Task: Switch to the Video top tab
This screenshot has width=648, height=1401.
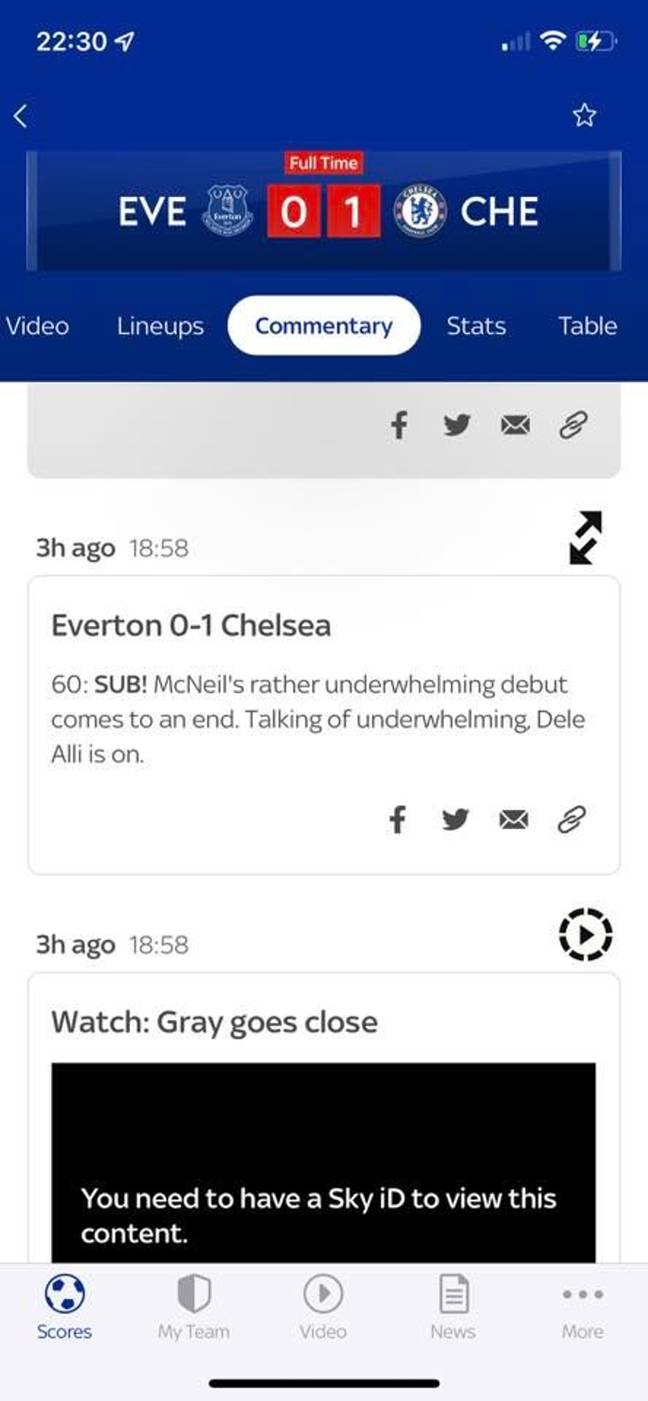Action: [x=37, y=326]
